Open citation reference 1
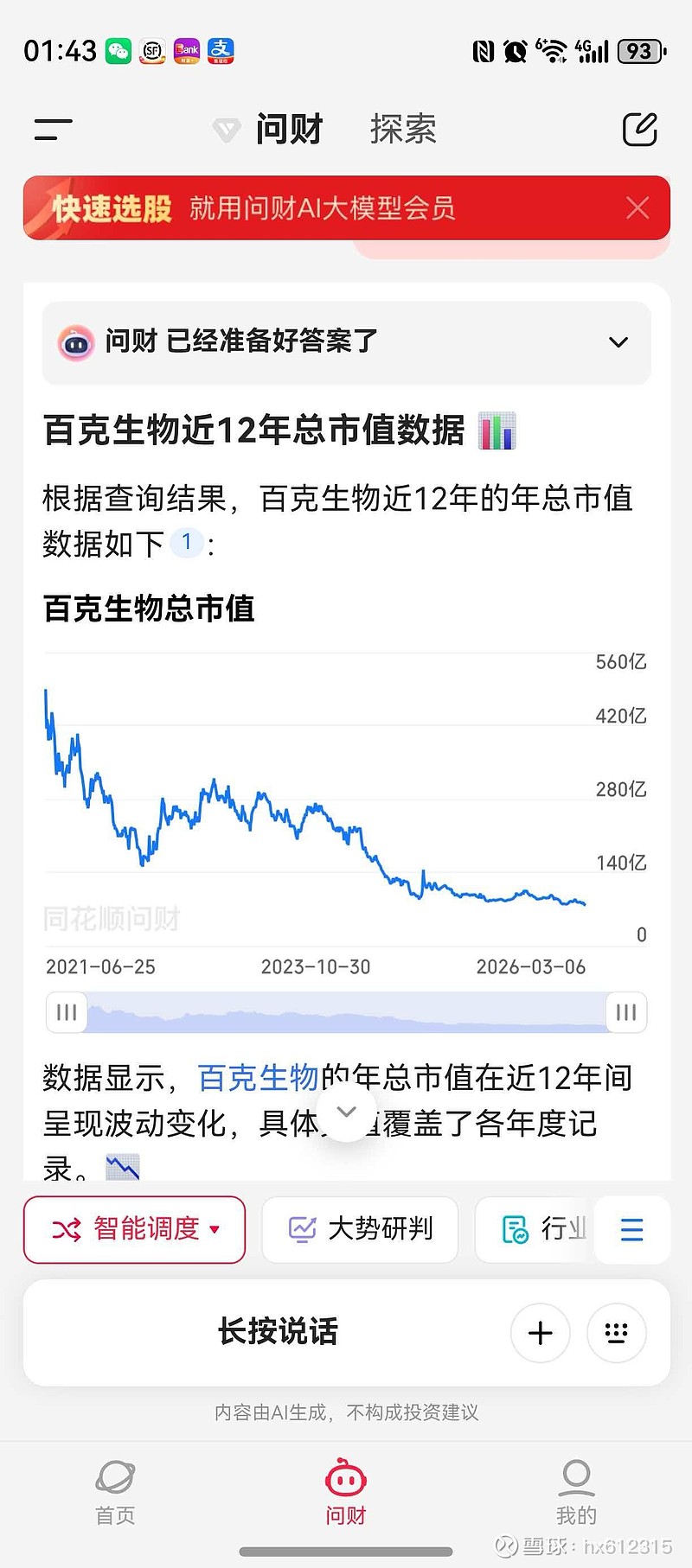 [186, 543]
